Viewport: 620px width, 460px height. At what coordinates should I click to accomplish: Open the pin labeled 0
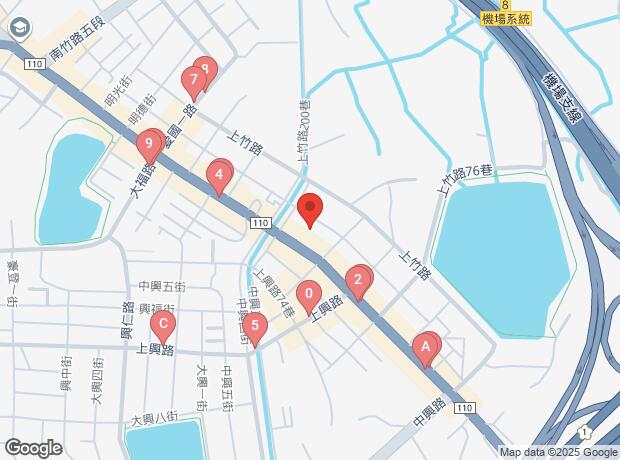click(309, 295)
